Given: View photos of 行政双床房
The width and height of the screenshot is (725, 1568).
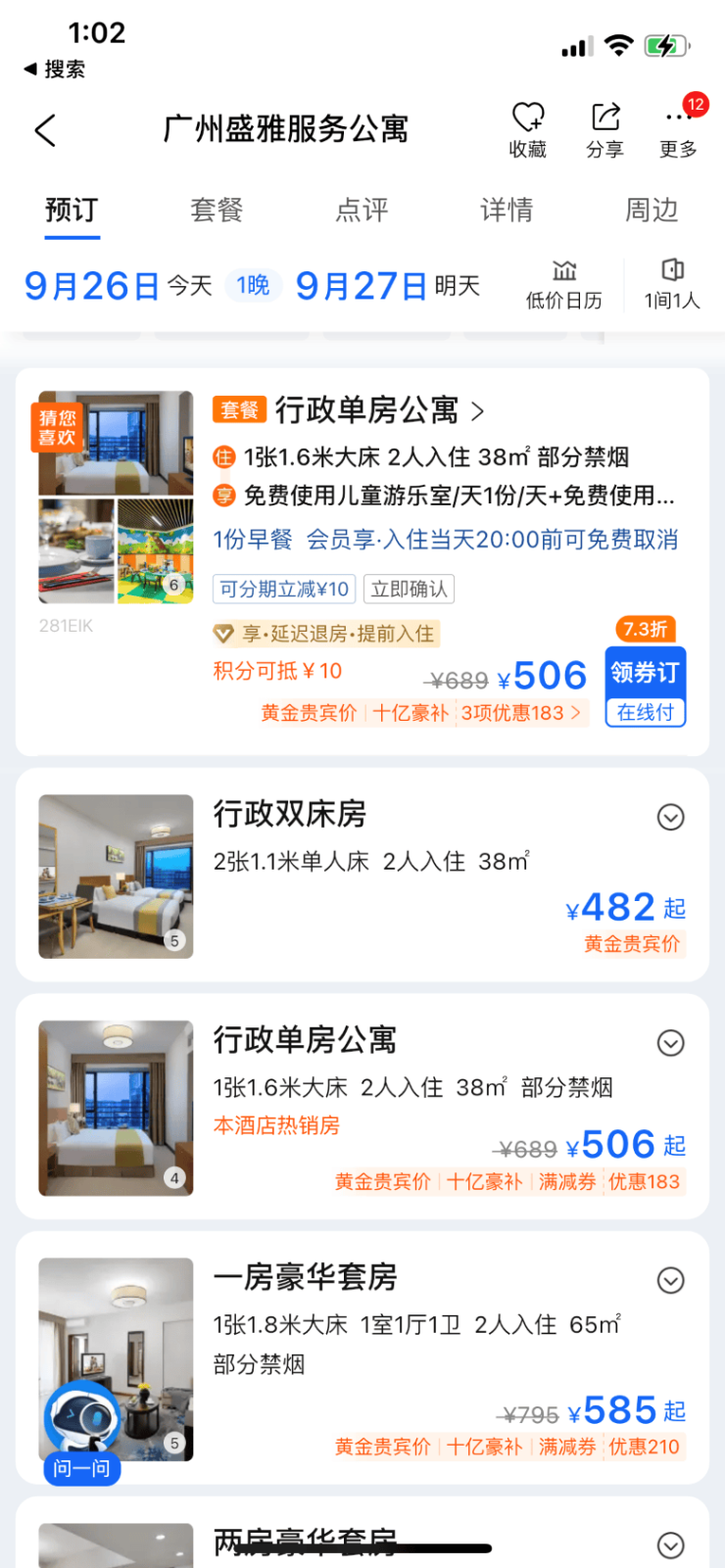Looking at the screenshot, I should pos(116,877).
